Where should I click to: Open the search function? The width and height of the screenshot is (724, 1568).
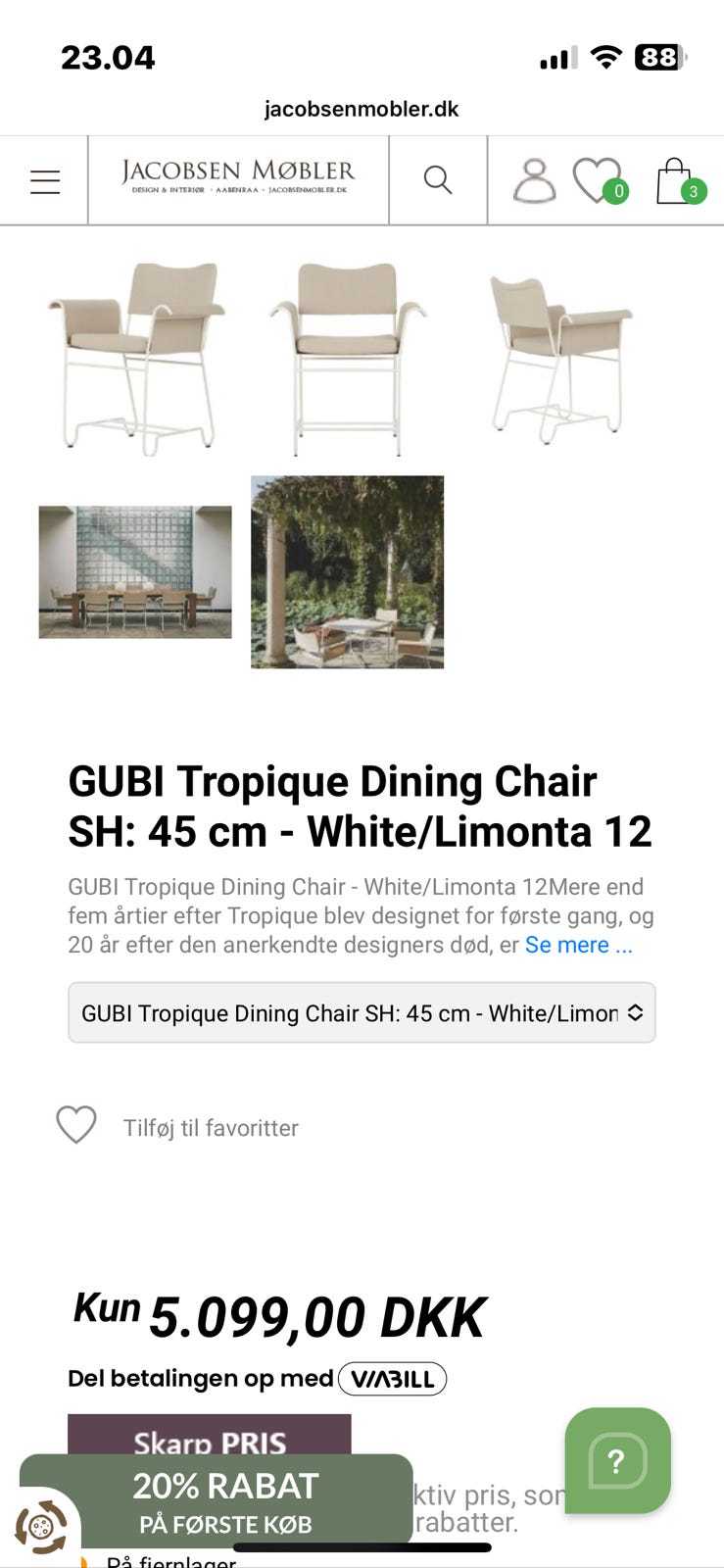(437, 180)
